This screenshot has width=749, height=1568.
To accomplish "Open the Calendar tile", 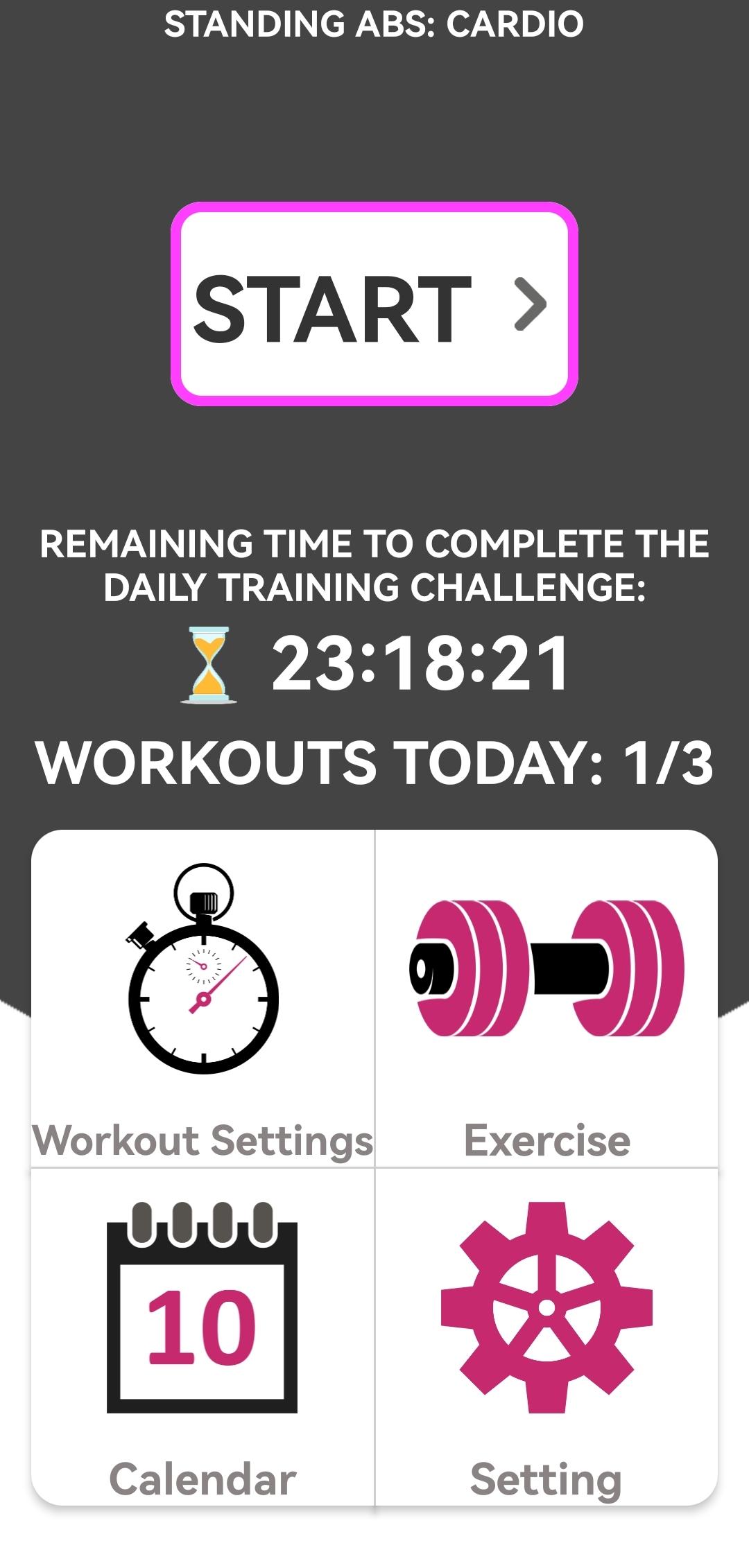I will point(203,1336).
